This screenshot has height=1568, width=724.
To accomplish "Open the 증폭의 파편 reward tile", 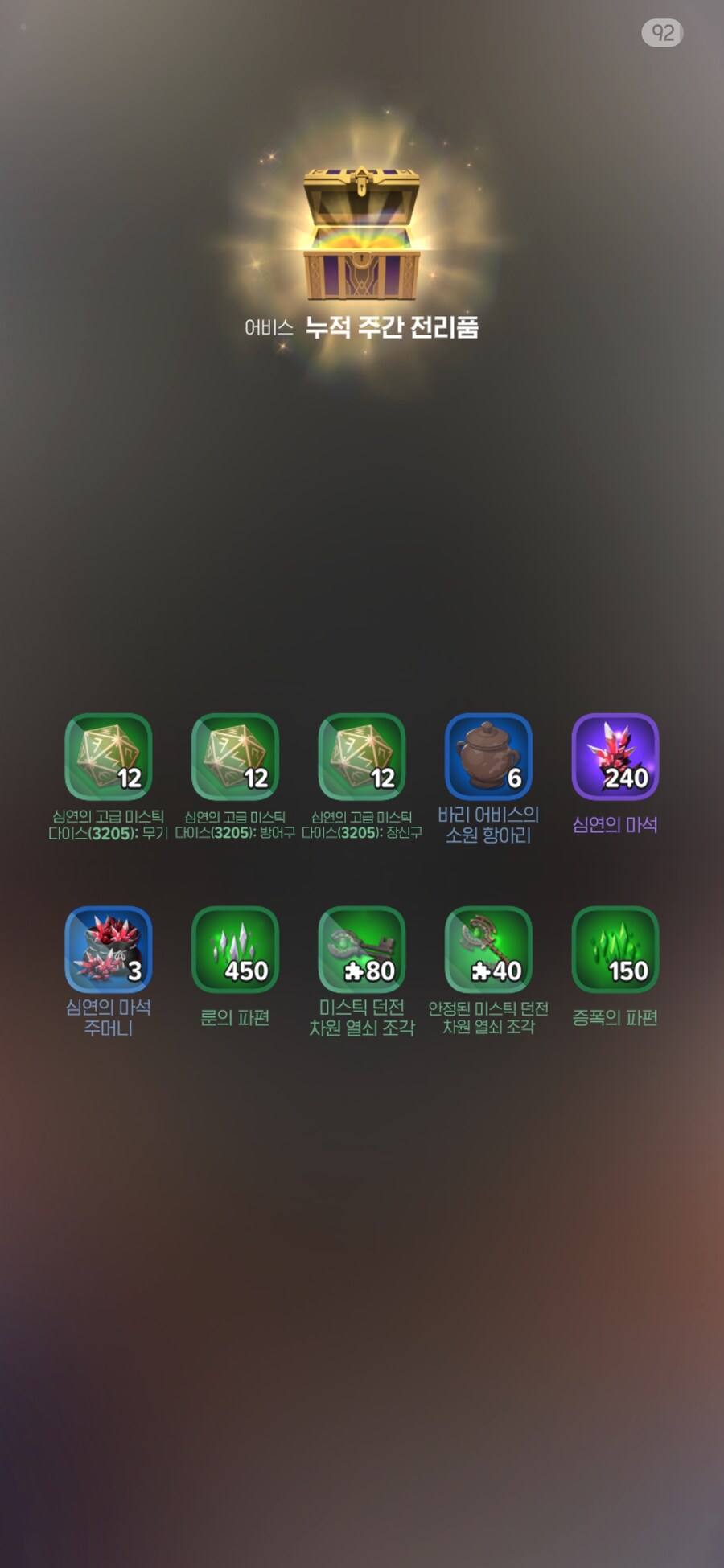I will [x=615, y=950].
